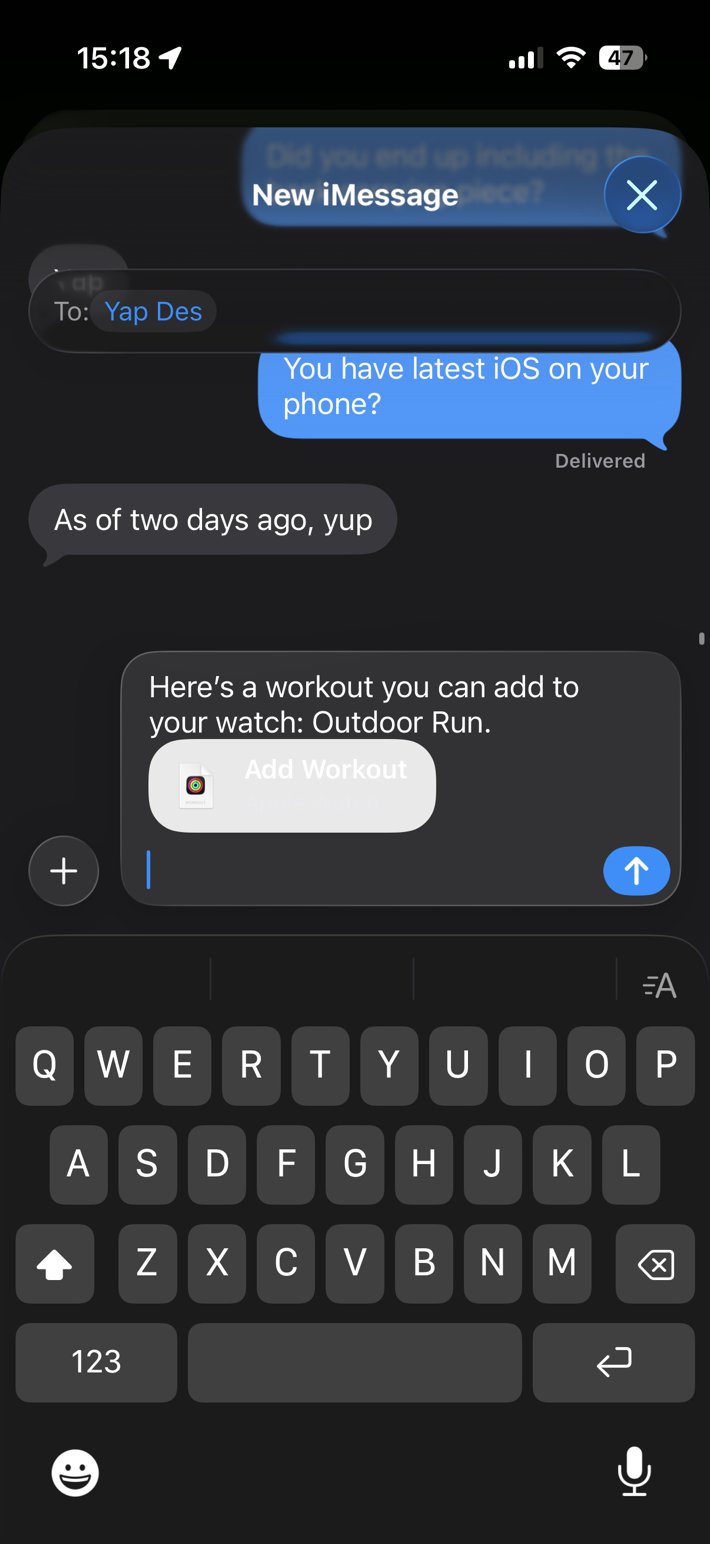
Task: Open the plus attachments menu
Action: 64,871
